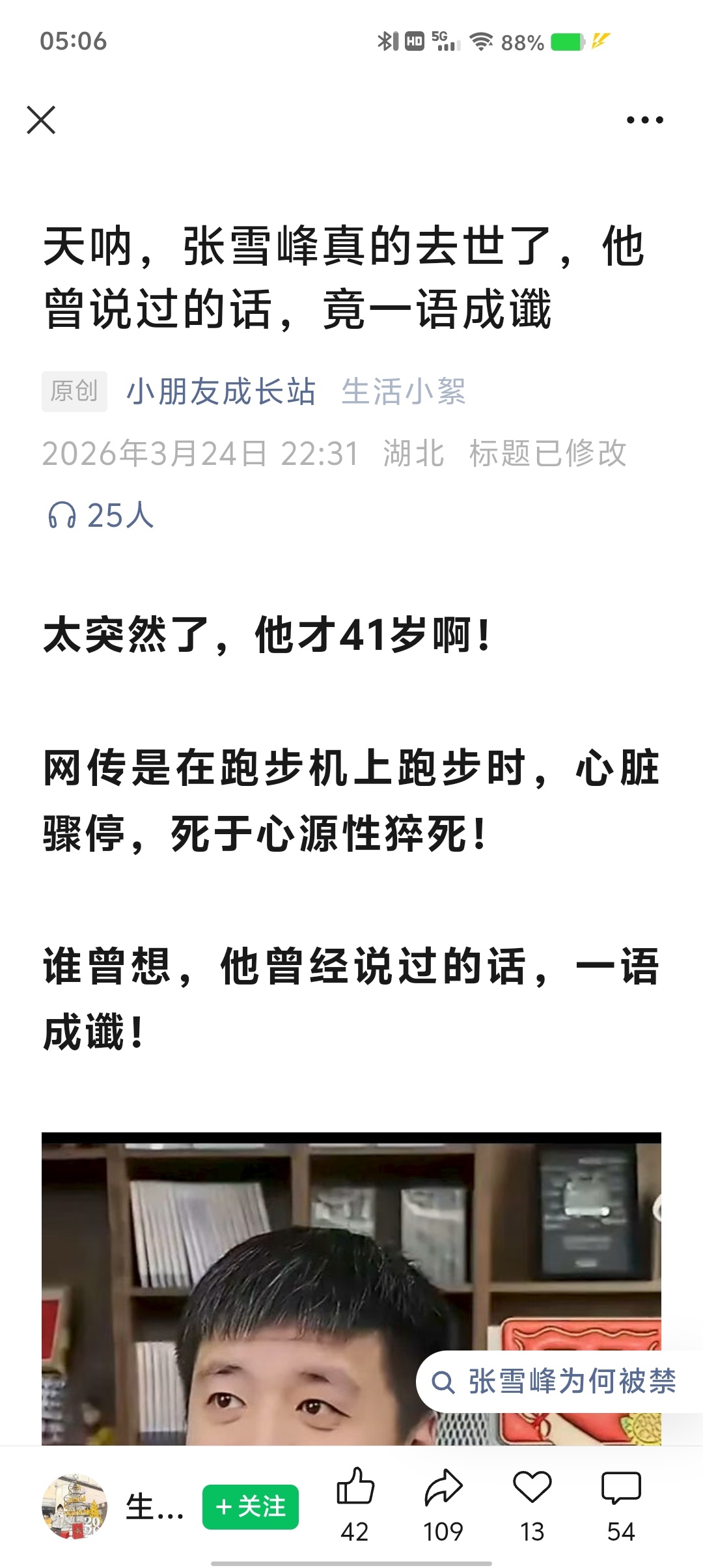Open the 54 comments

point(621,1487)
